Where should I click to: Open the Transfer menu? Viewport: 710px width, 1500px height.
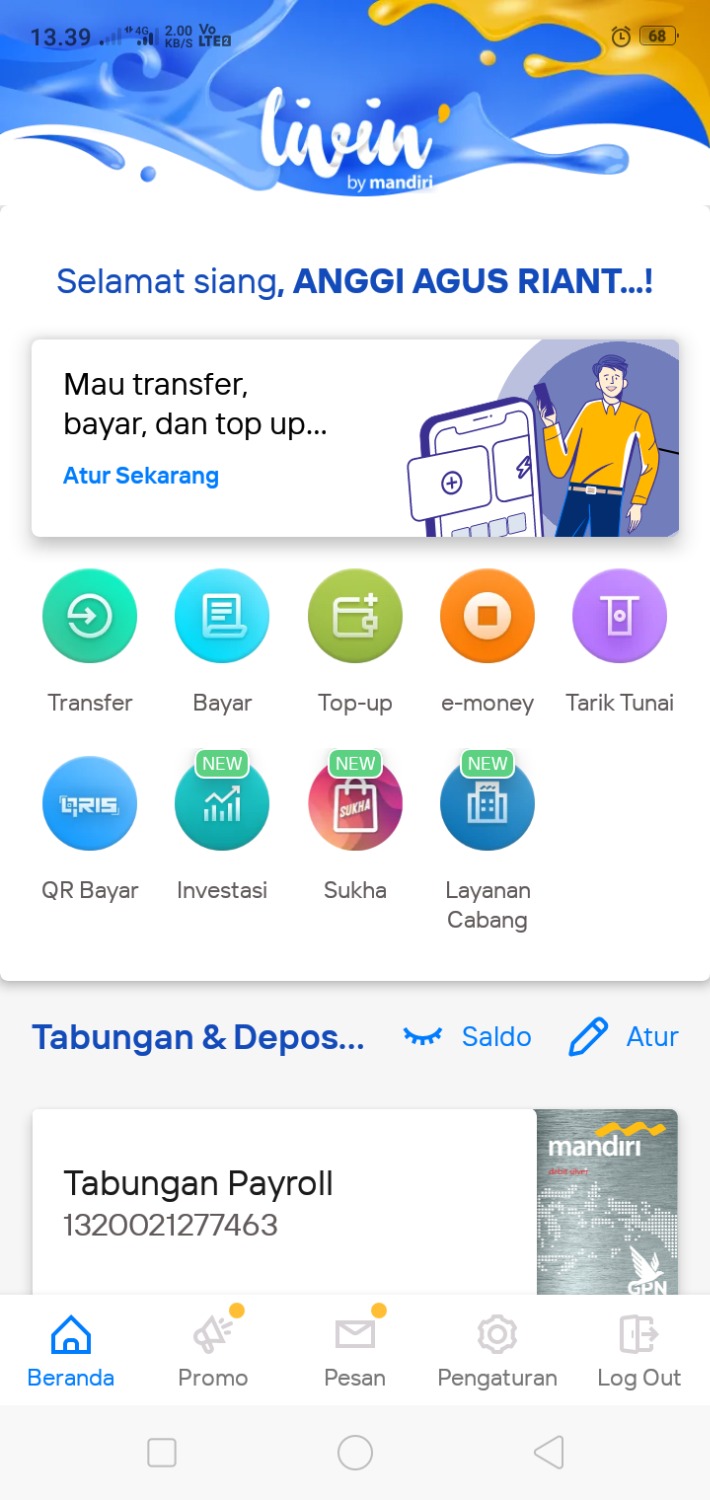(x=90, y=617)
